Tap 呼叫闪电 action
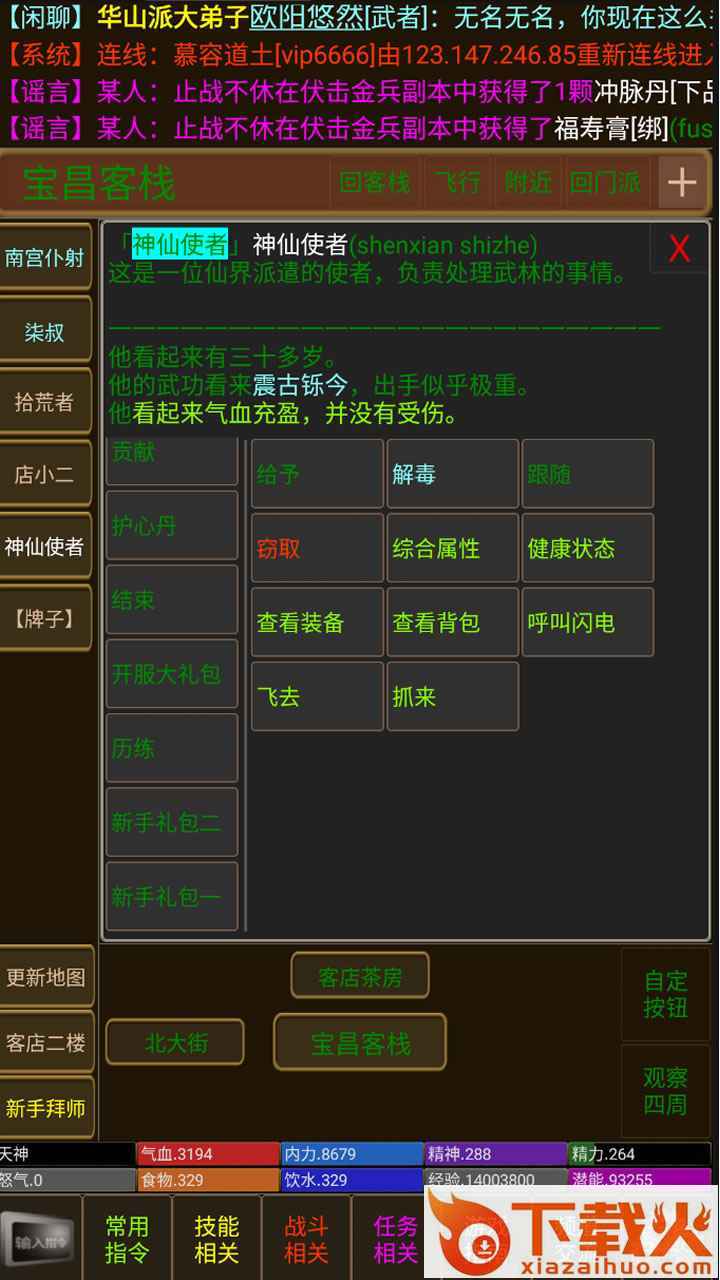 coord(588,622)
